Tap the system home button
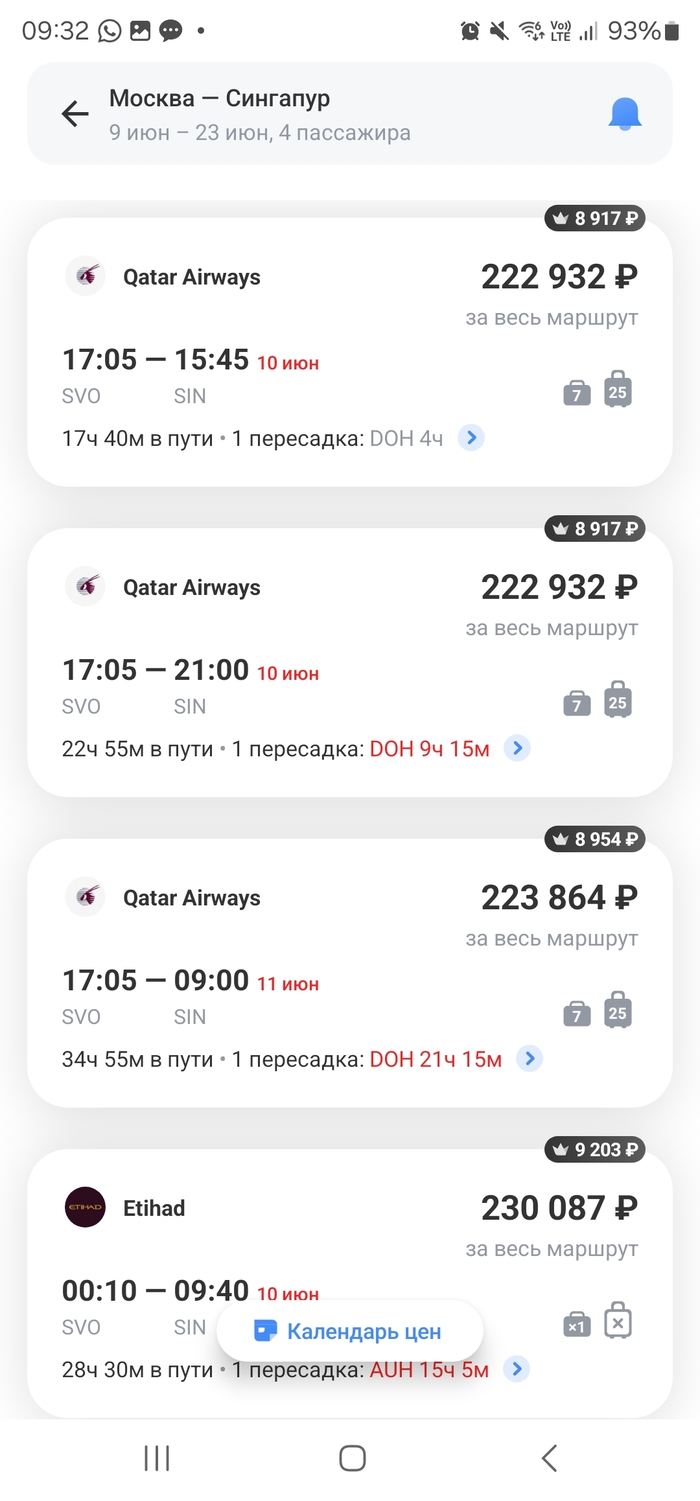The width and height of the screenshot is (700, 1501). click(351, 1458)
